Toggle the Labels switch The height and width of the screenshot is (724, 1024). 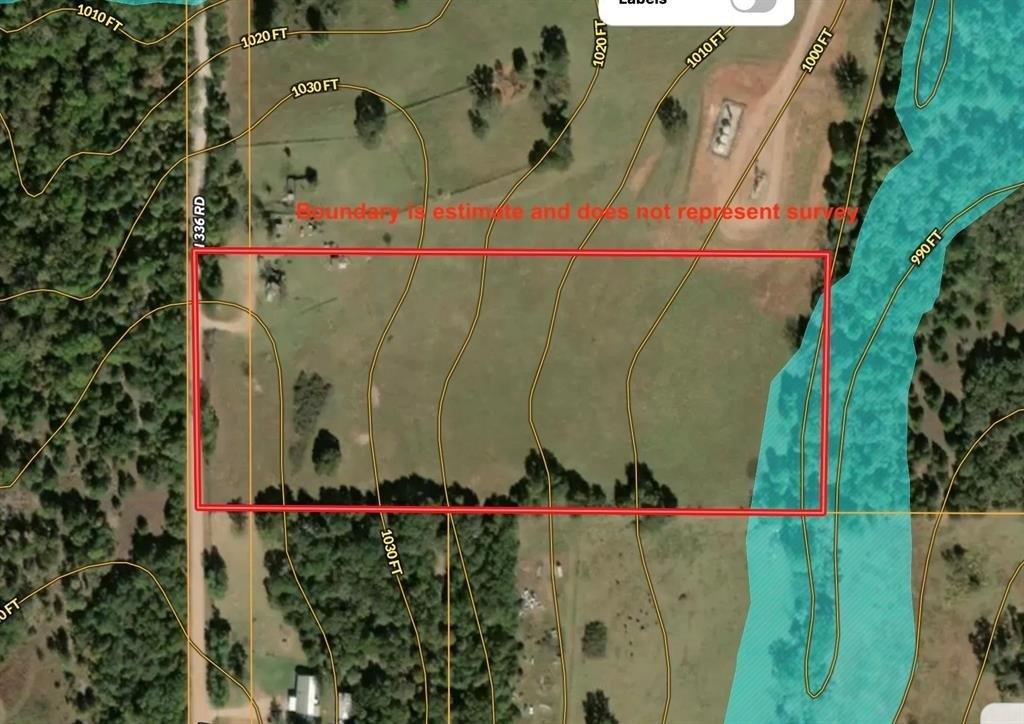754,3
